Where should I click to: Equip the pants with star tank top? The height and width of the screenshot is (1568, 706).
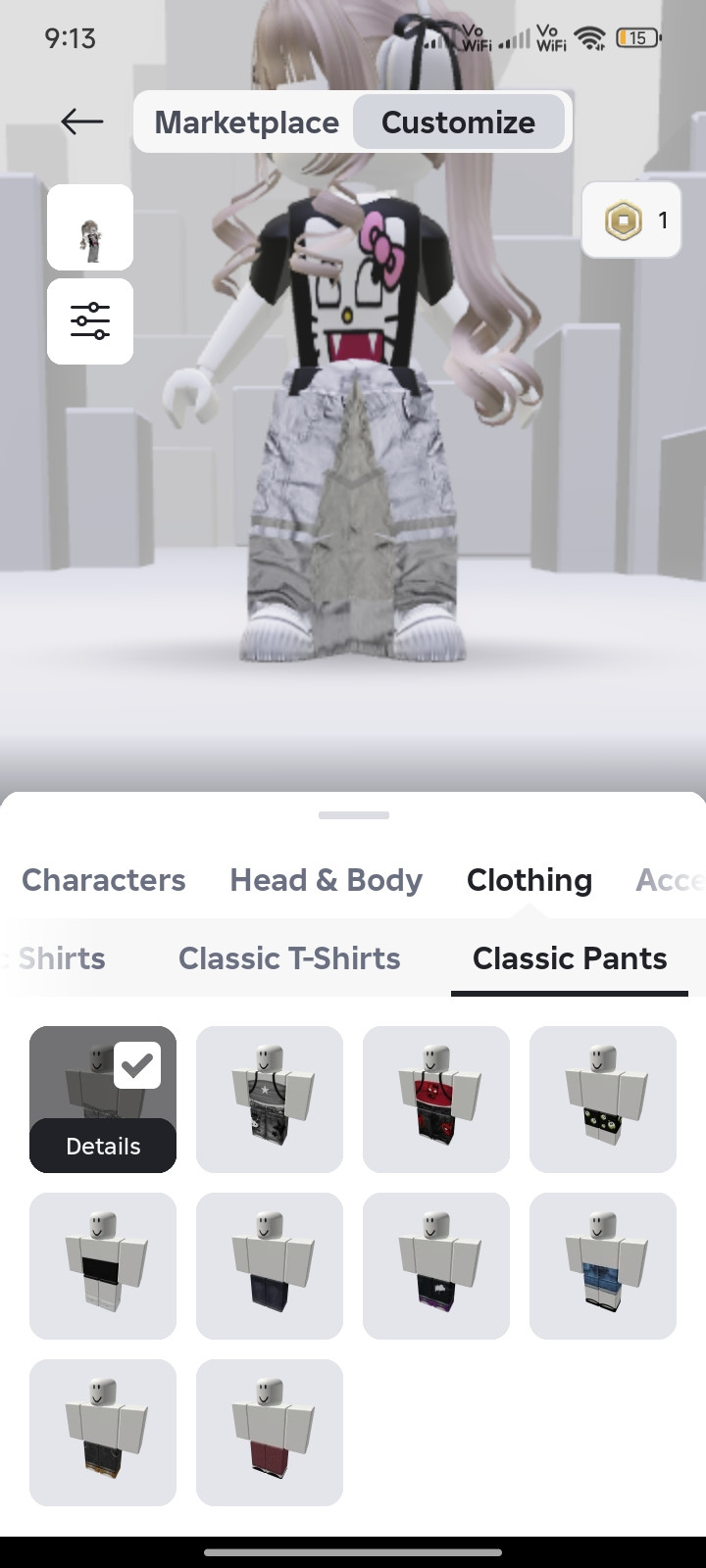pos(270,1100)
